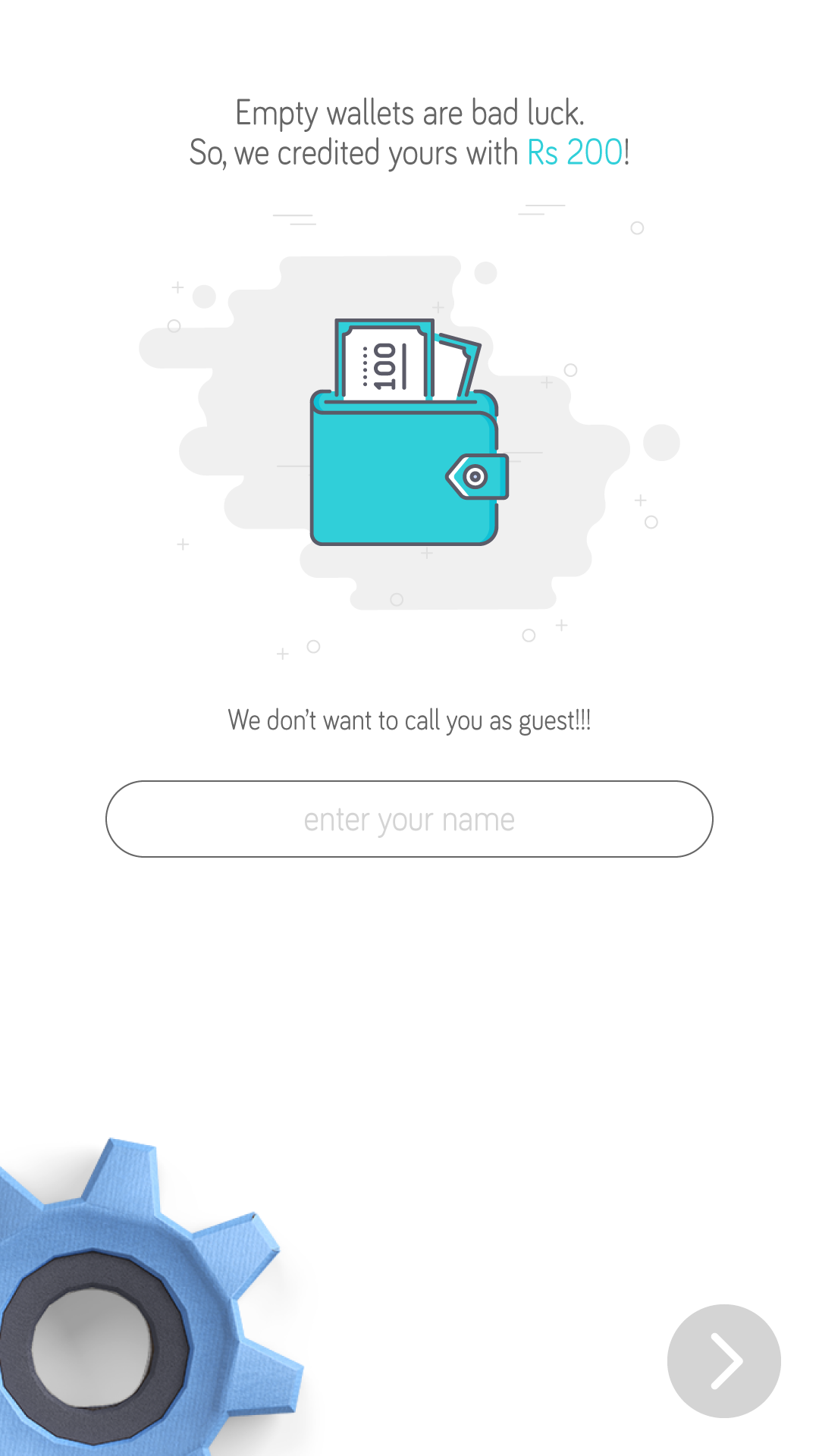Continue with the next arrow button

click(724, 1361)
